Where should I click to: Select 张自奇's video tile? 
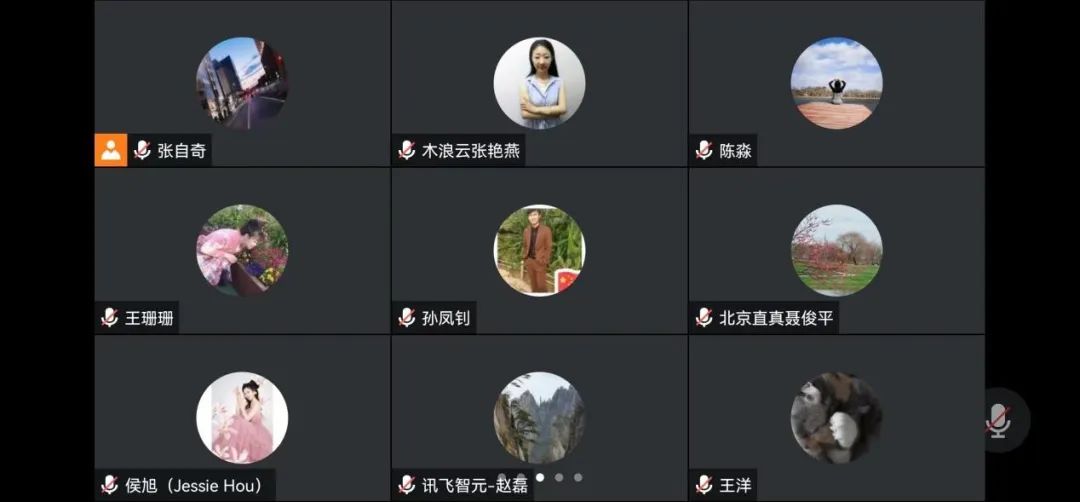pos(242,83)
